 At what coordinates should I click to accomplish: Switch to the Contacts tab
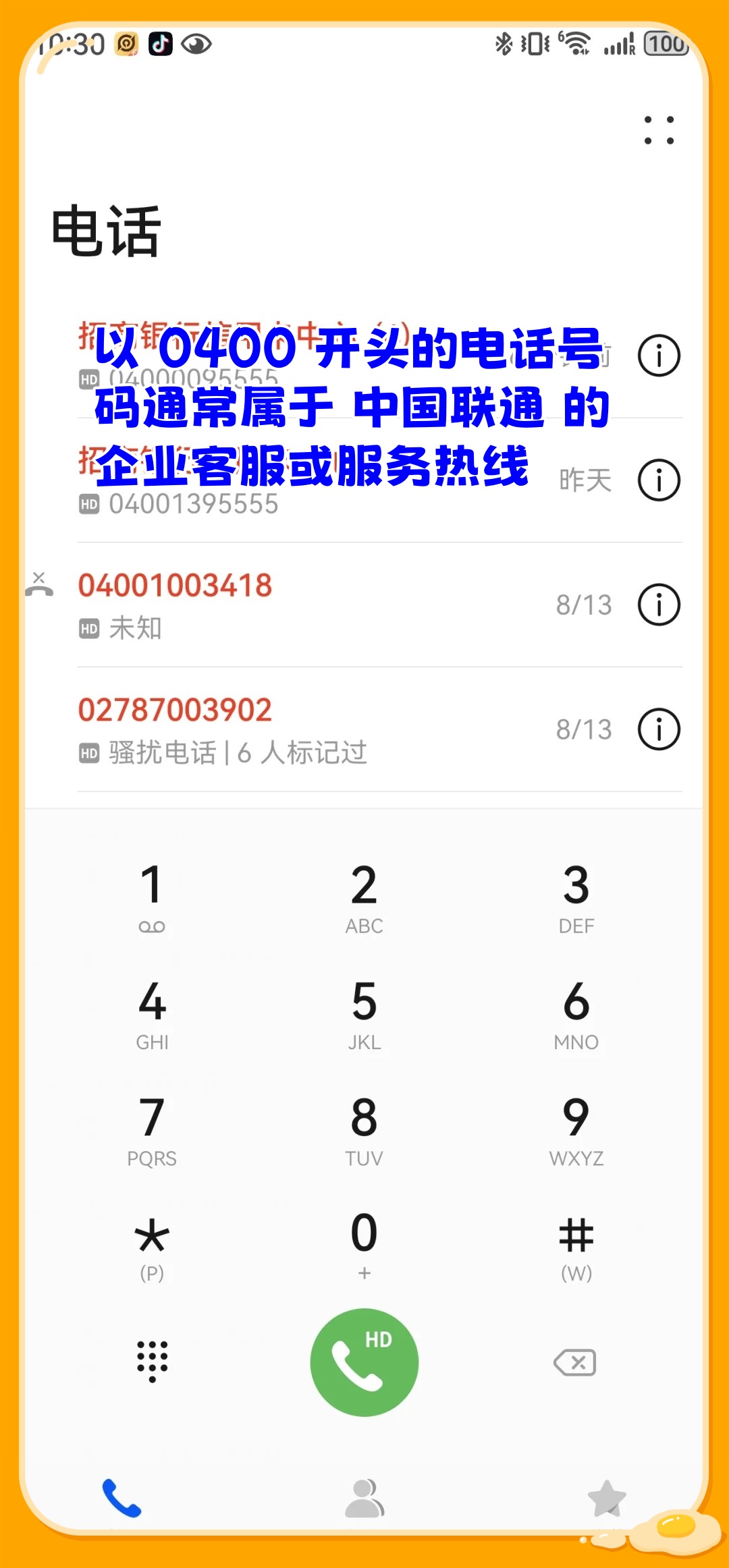click(x=364, y=1498)
